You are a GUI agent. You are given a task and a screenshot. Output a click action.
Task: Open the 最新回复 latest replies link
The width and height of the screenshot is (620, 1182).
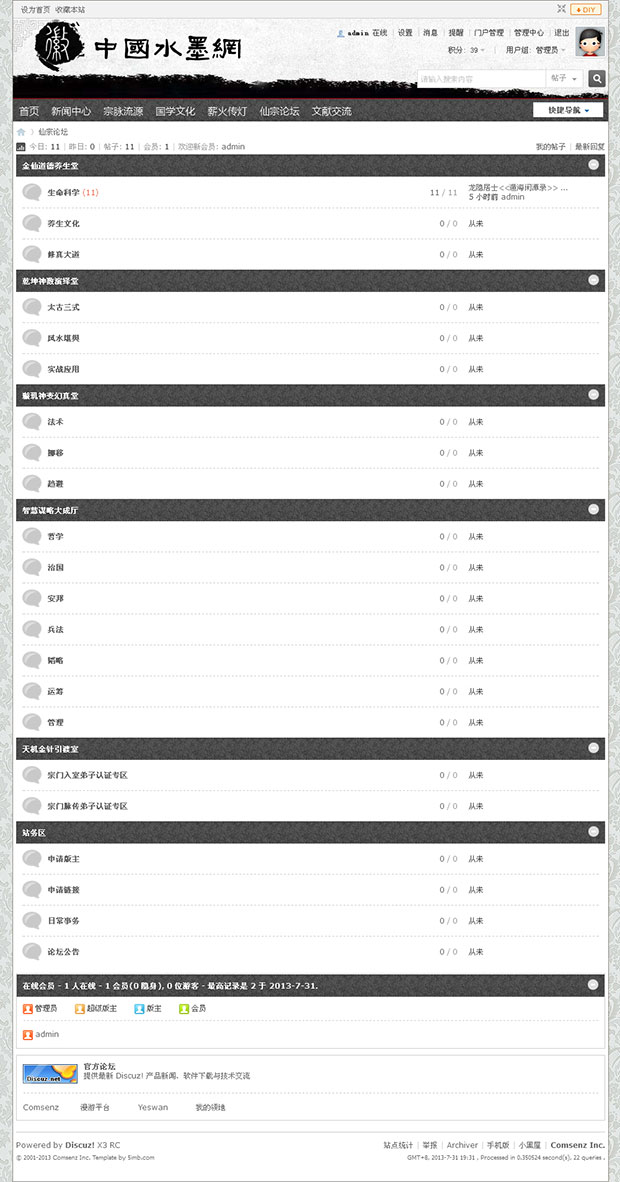click(589, 146)
